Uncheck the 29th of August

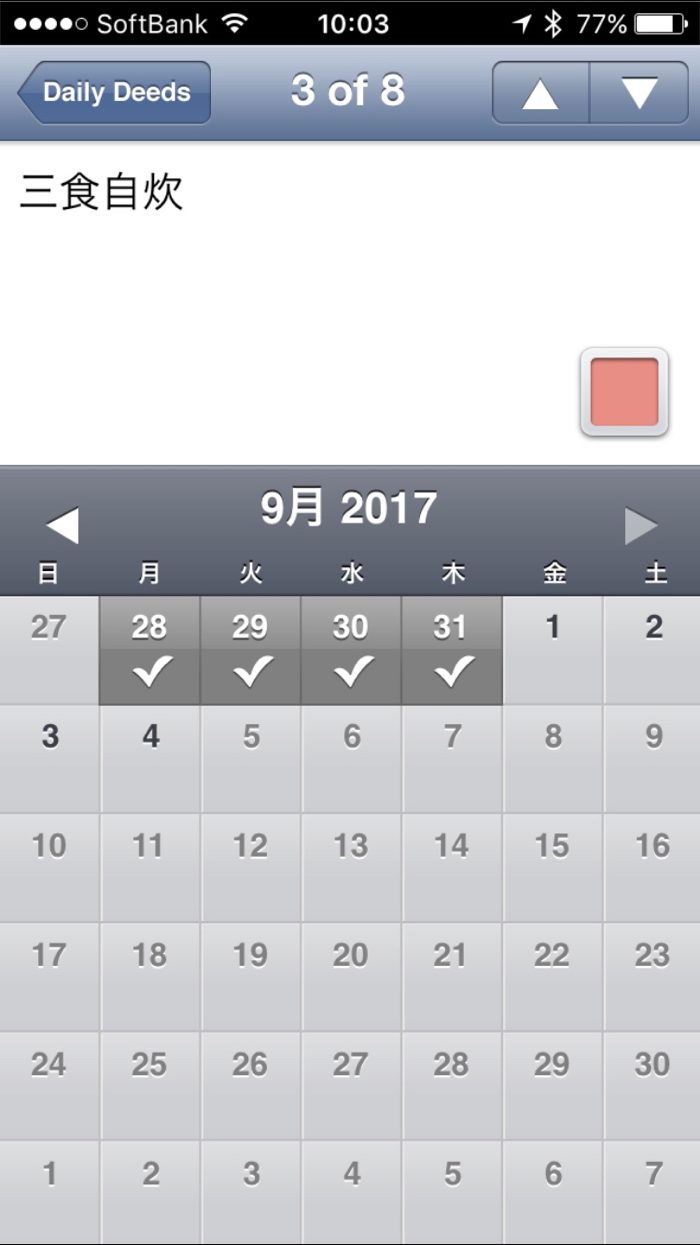[x=251, y=650]
